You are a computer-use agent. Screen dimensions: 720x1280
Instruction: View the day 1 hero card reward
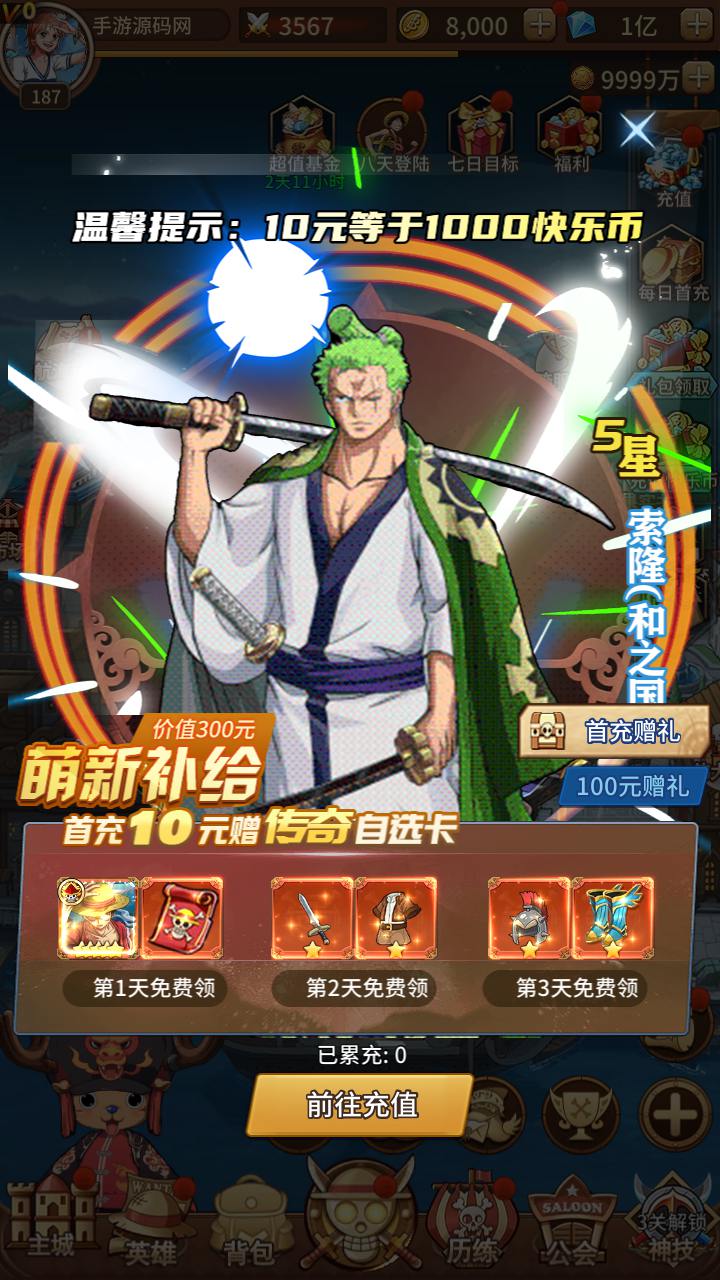click(98, 918)
